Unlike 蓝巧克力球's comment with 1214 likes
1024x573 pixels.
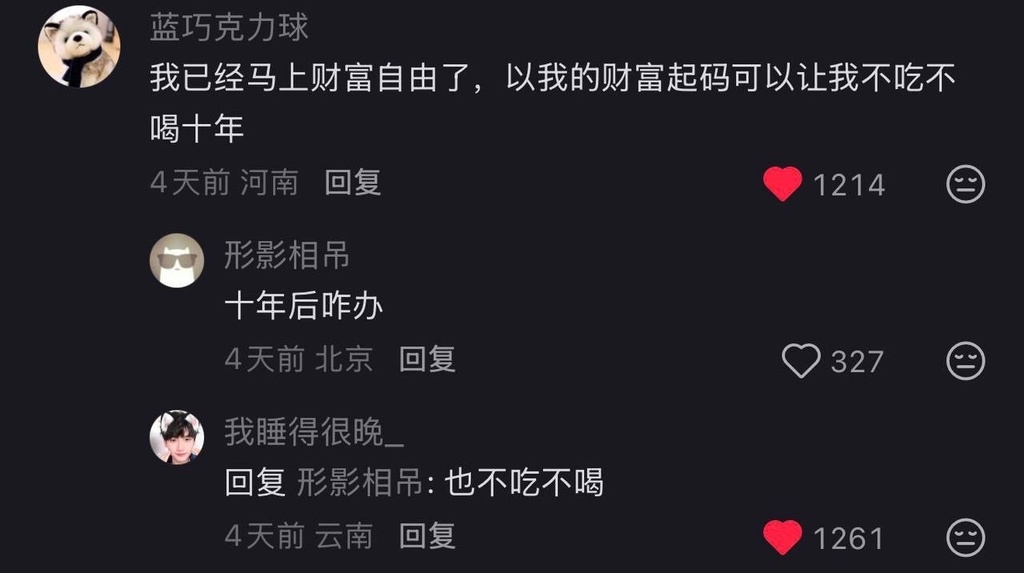(782, 184)
